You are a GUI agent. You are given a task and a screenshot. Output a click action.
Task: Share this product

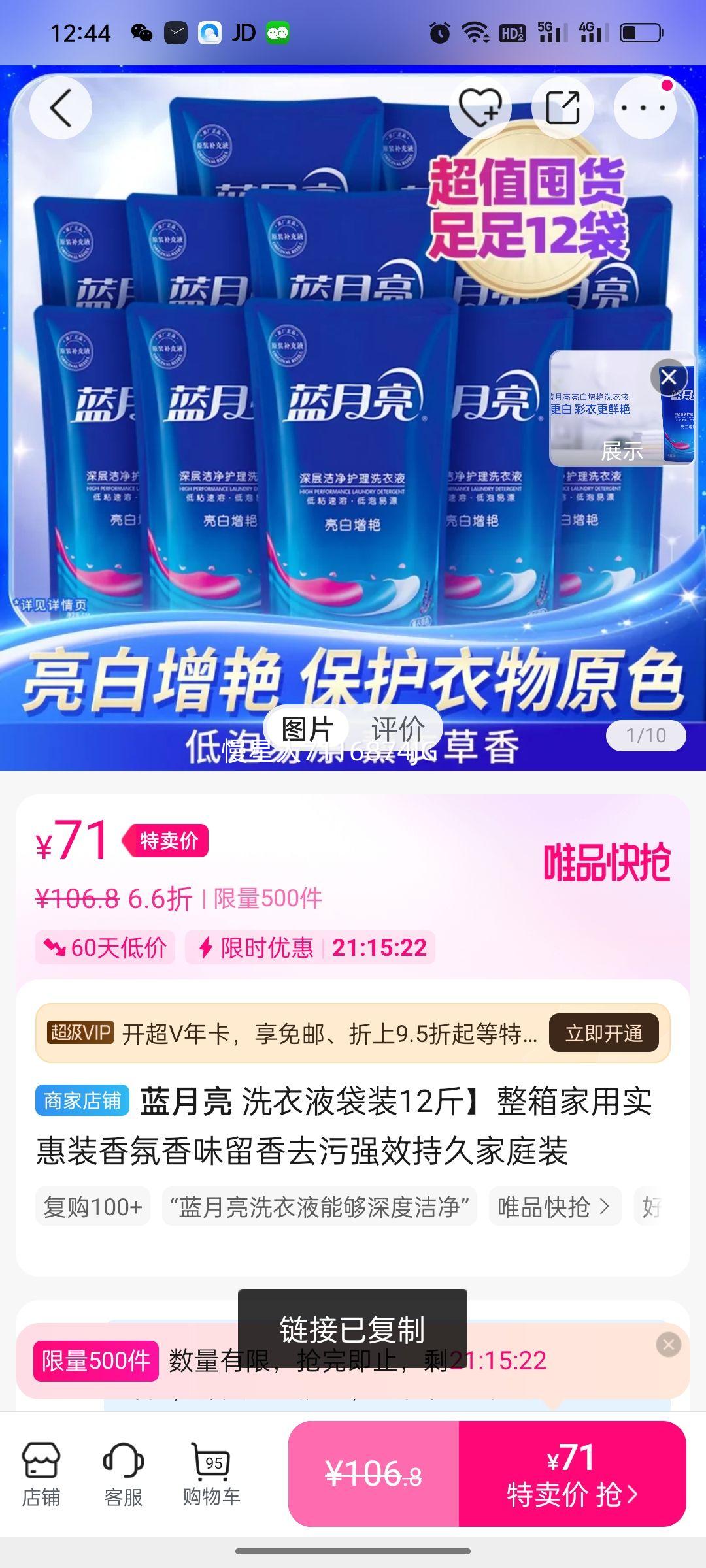pyautogui.click(x=563, y=108)
